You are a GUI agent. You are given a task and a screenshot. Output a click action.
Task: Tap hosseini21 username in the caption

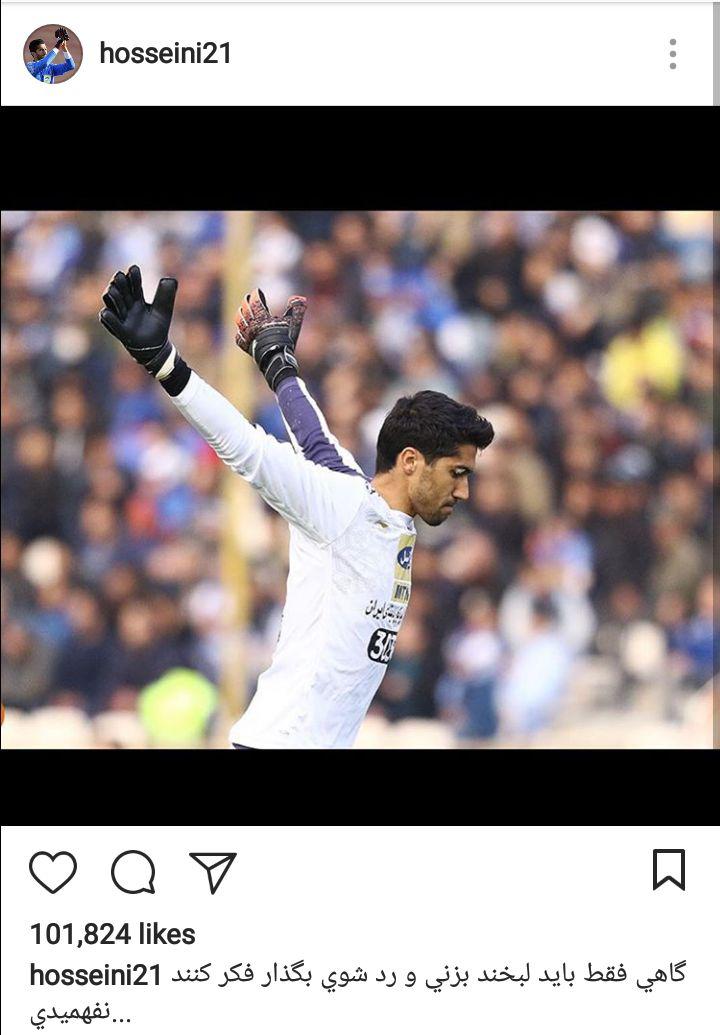(x=96, y=975)
